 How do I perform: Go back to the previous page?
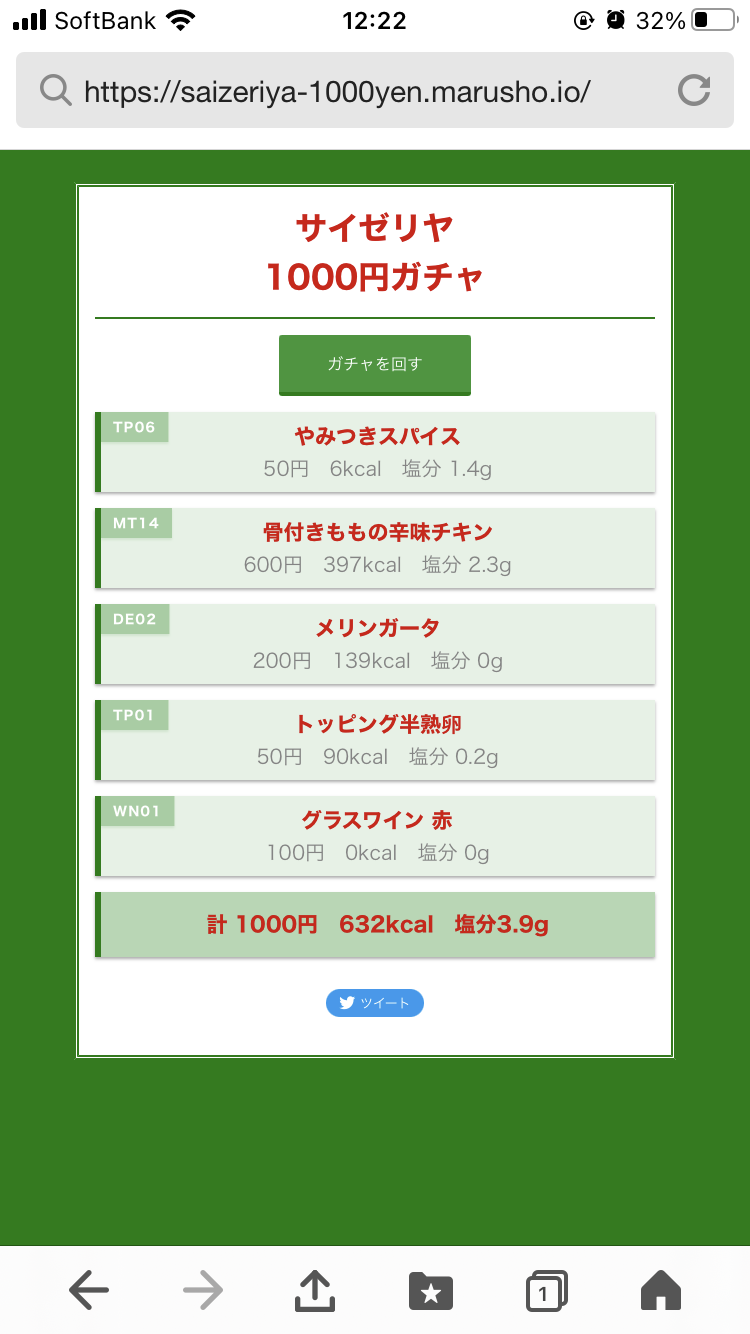89,1291
